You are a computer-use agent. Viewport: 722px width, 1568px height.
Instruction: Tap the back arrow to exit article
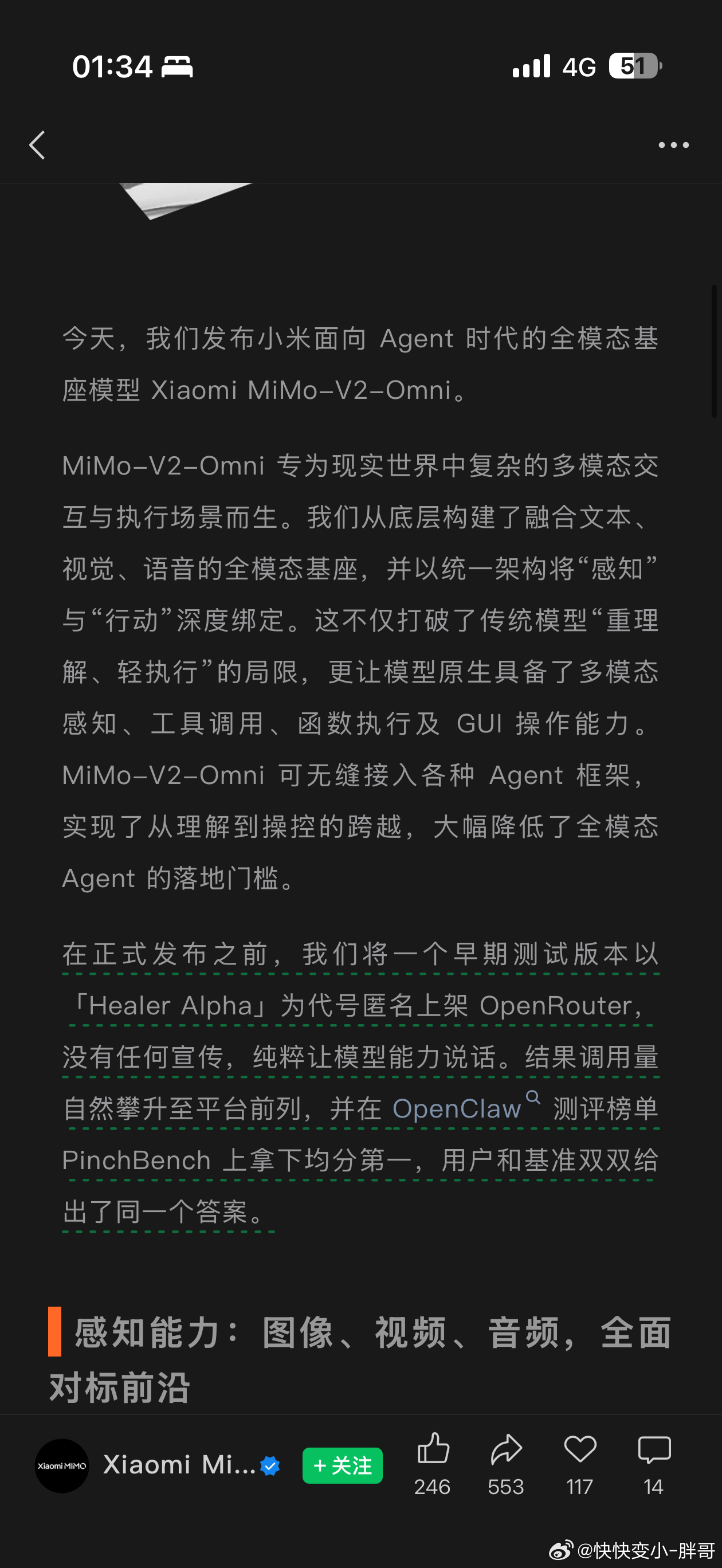click(37, 144)
